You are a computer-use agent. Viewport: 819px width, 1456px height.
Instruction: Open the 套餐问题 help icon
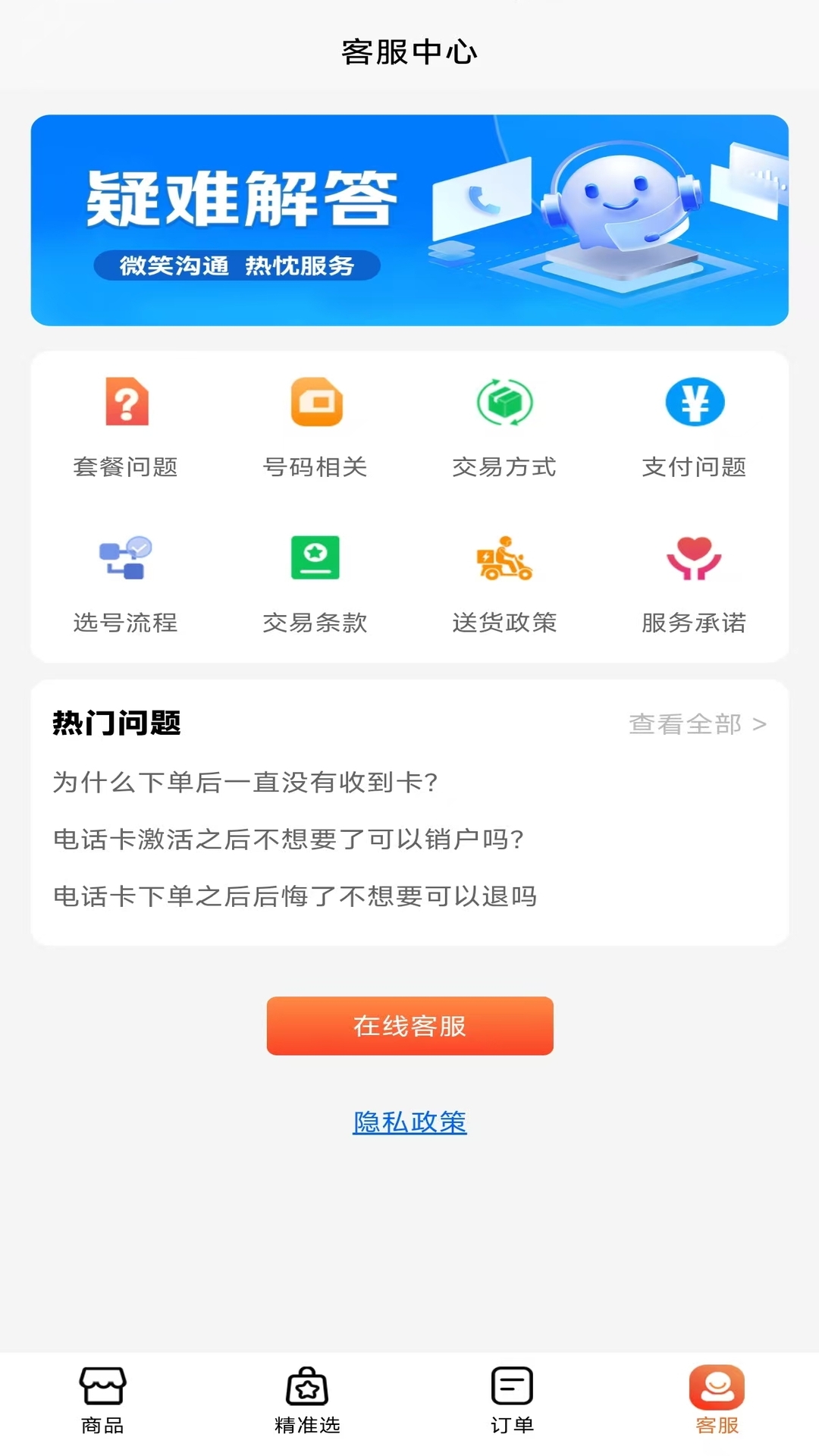(125, 403)
